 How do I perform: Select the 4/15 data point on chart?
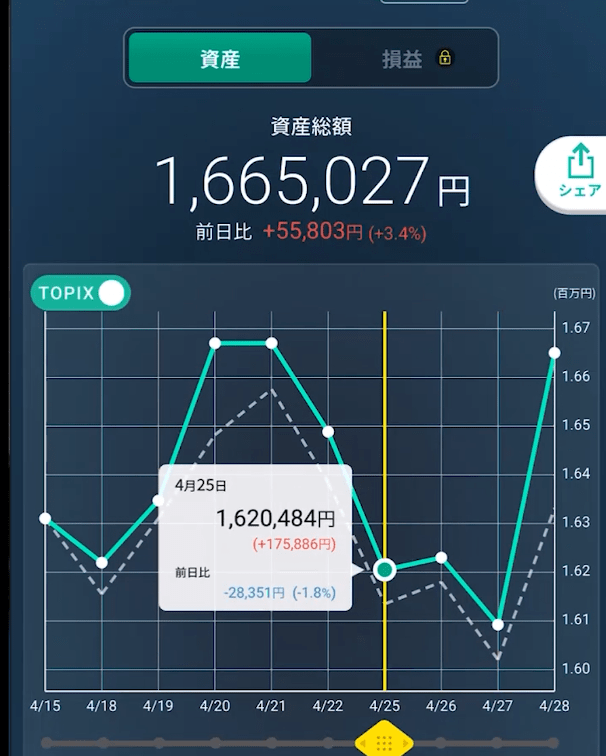(x=45, y=518)
